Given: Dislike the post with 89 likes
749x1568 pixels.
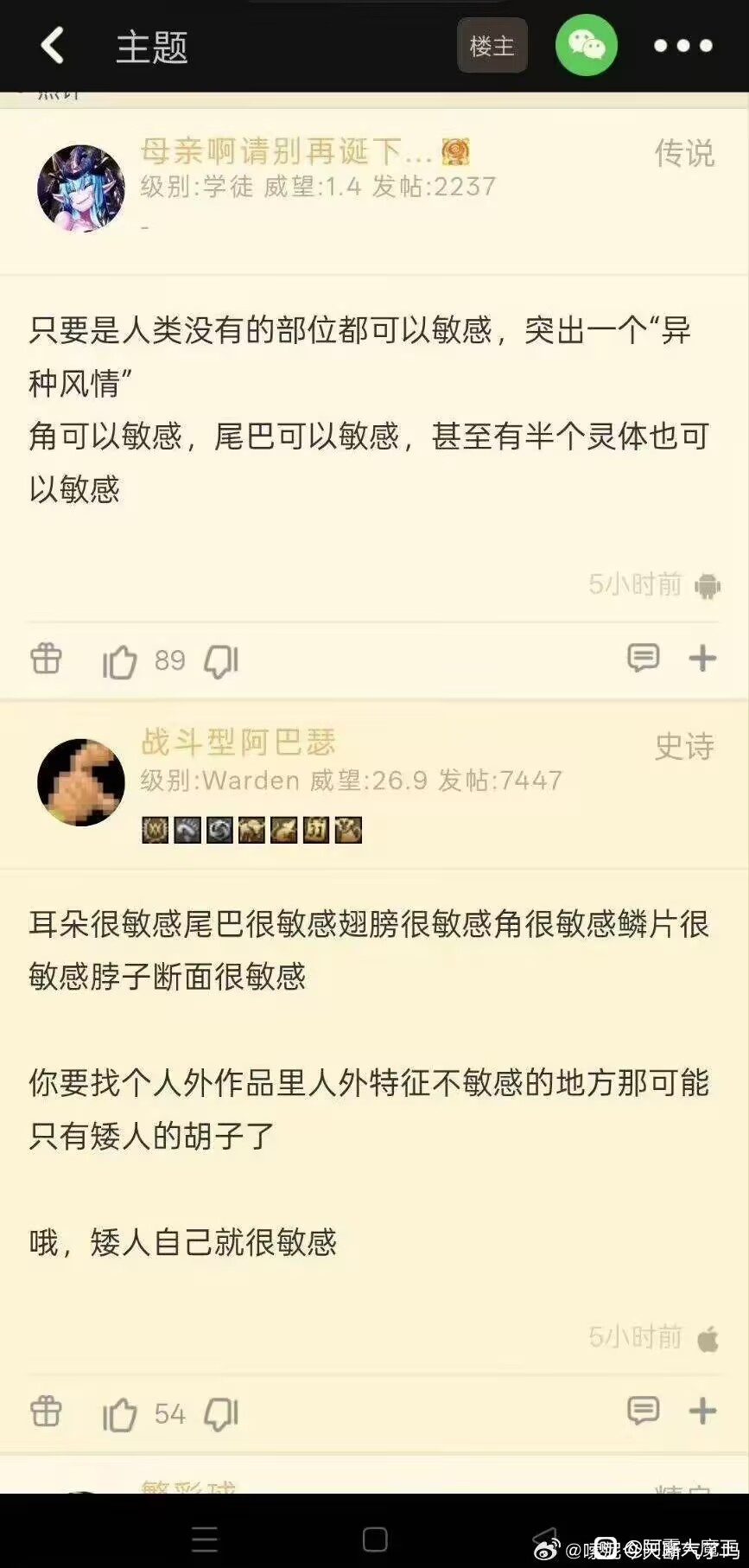Looking at the screenshot, I should click(x=221, y=661).
